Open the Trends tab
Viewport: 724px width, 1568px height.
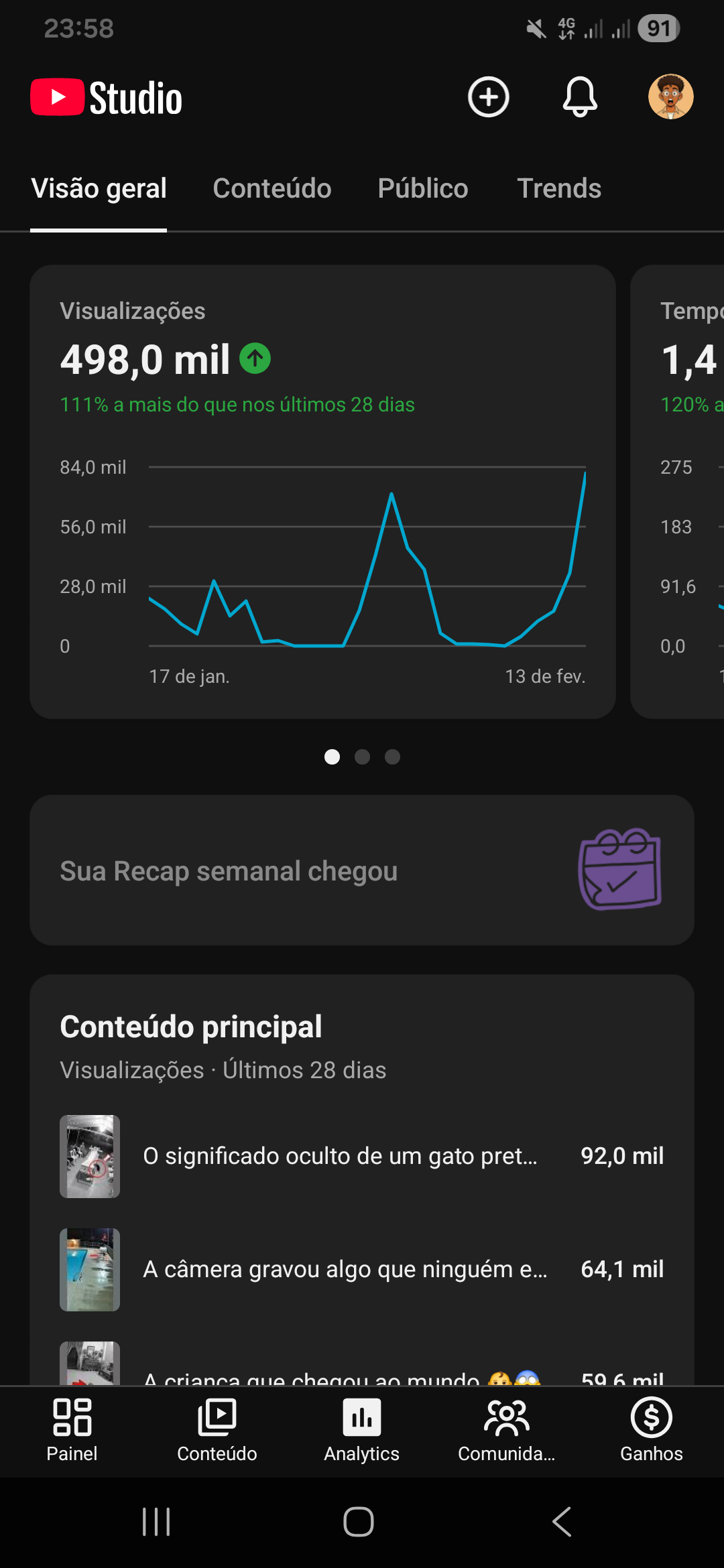559,189
